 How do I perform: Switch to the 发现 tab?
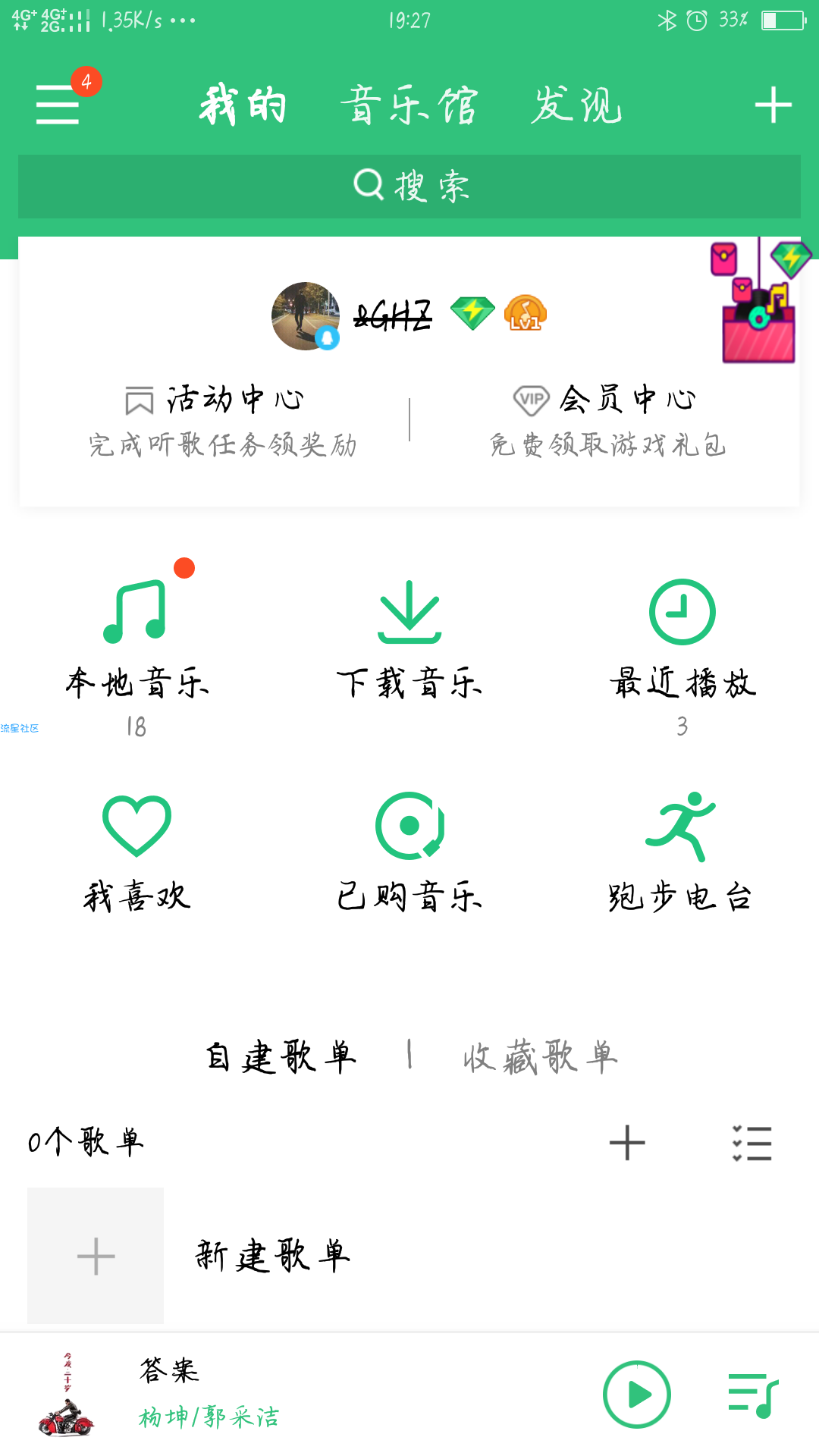576,105
